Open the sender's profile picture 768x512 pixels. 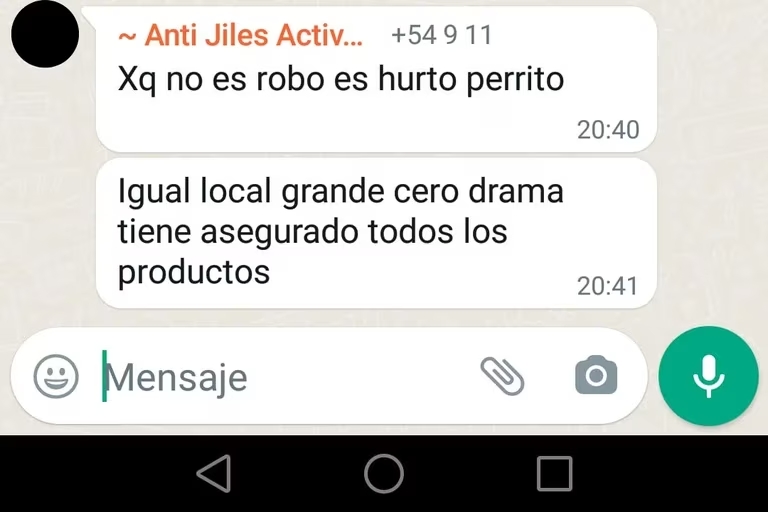pyautogui.click(x=45, y=32)
